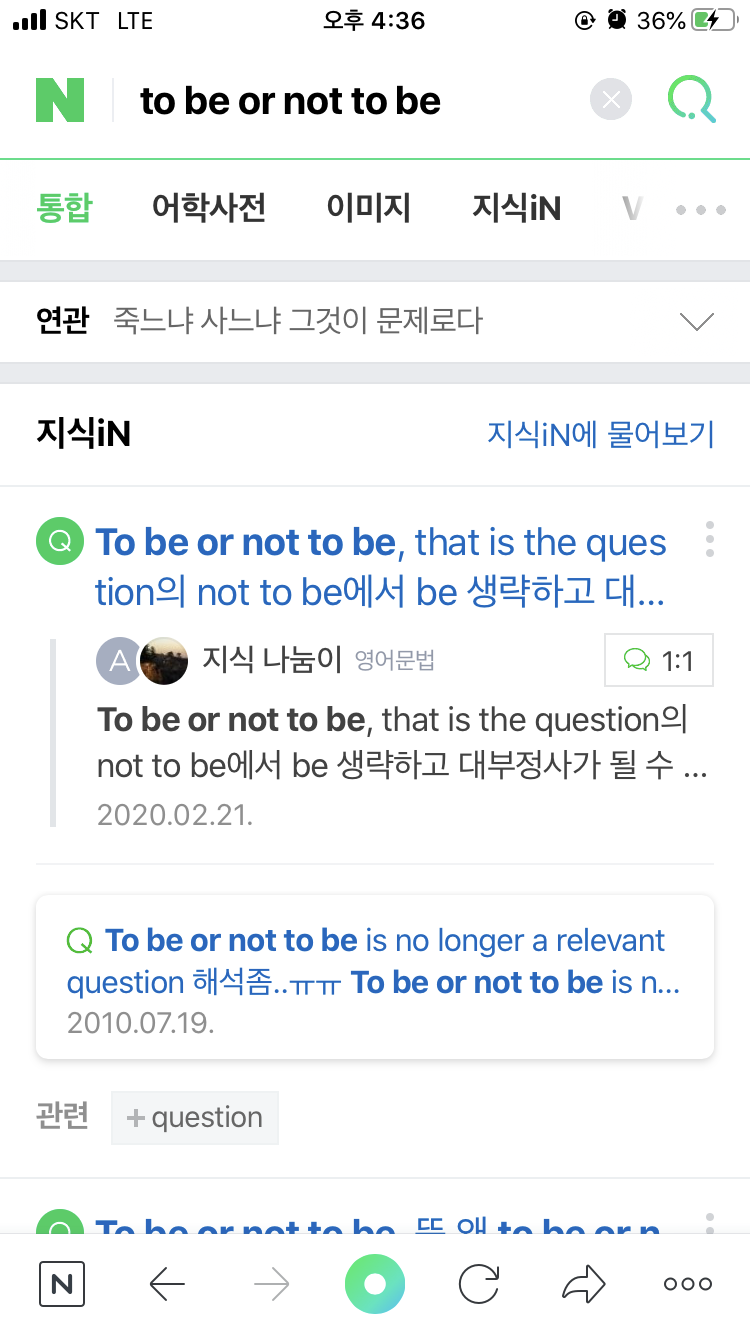
Task: Tap the Naver N logo
Action: click(60, 99)
